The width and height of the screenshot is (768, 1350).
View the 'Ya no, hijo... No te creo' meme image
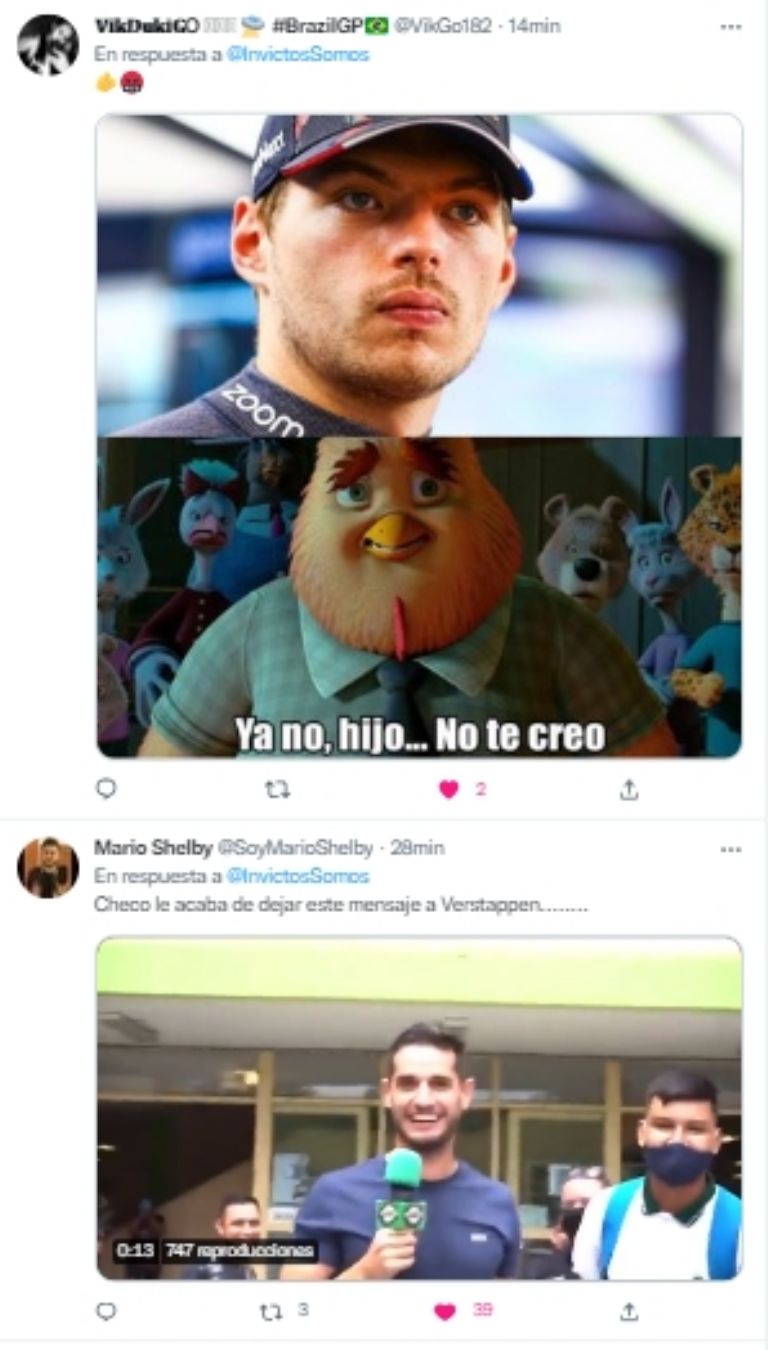(419, 435)
